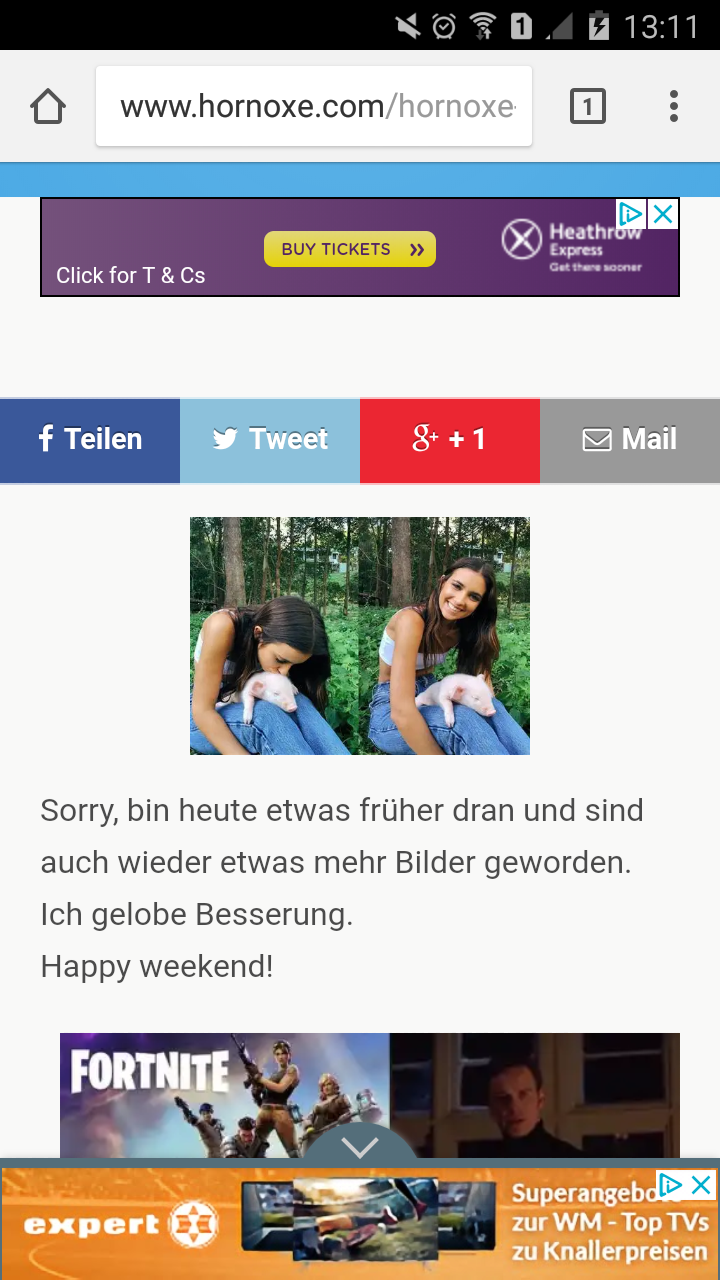Collapse the bottom ad with chevron
The height and width of the screenshot is (1280, 720).
pyautogui.click(x=360, y=1147)
